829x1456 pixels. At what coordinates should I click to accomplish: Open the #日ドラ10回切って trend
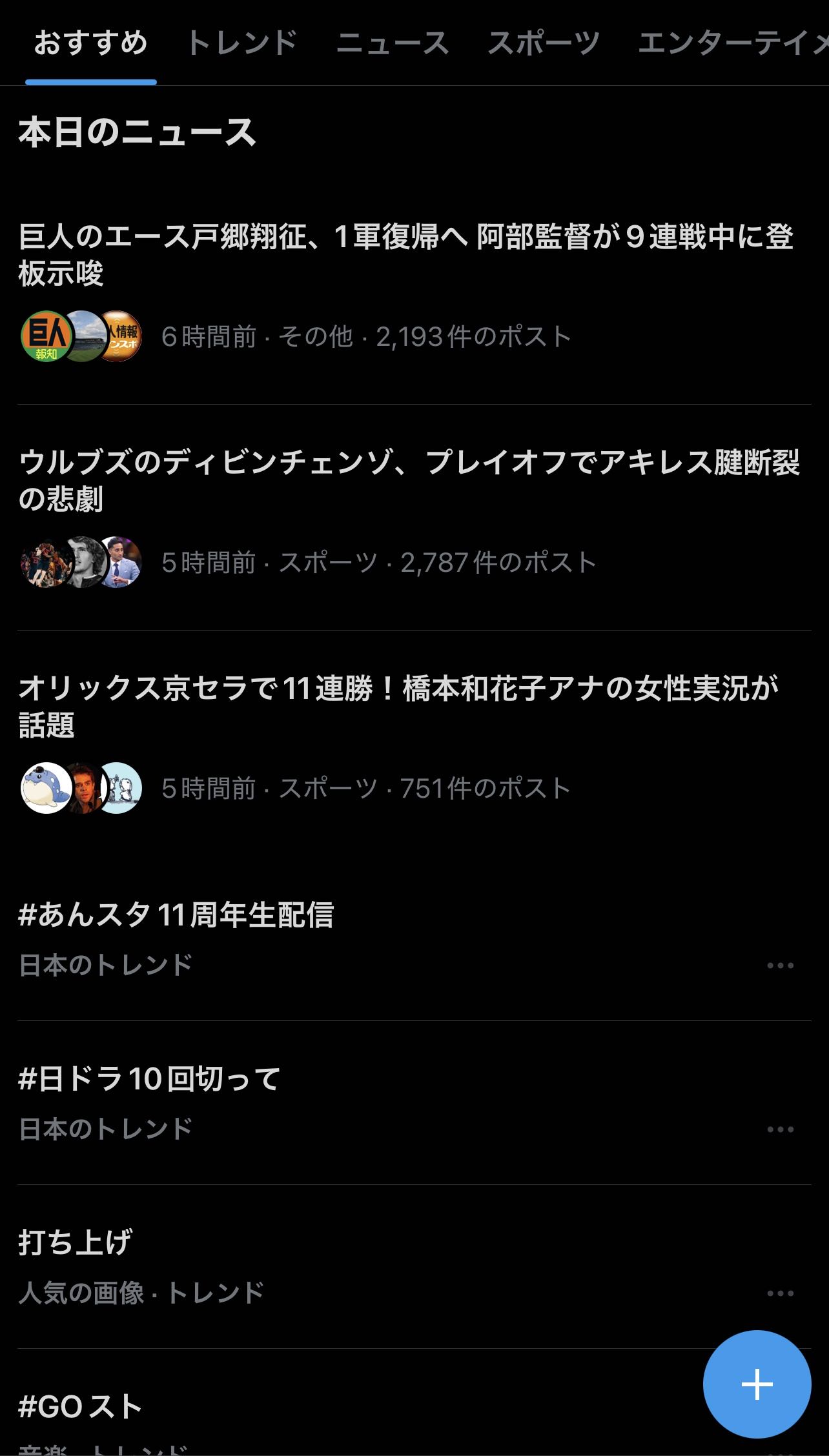[x=150, y=1079]
